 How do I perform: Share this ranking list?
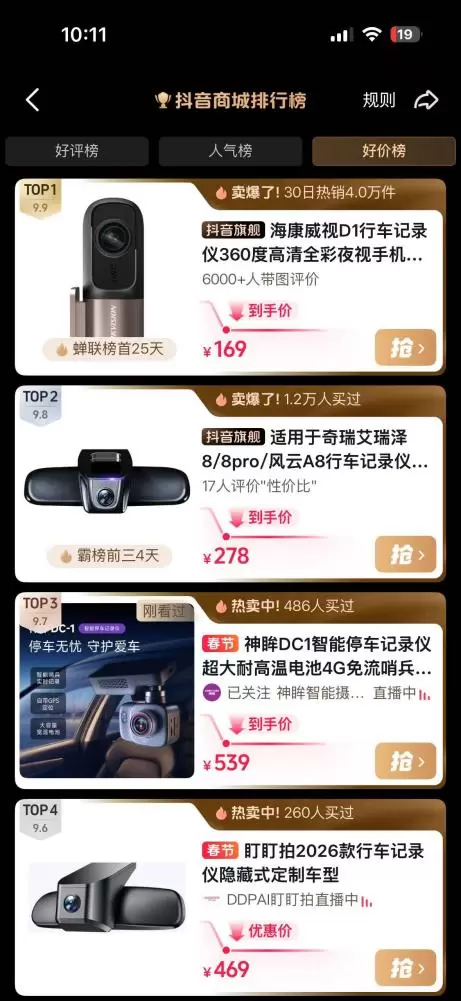pyautogui.click(x=426, y=100)
